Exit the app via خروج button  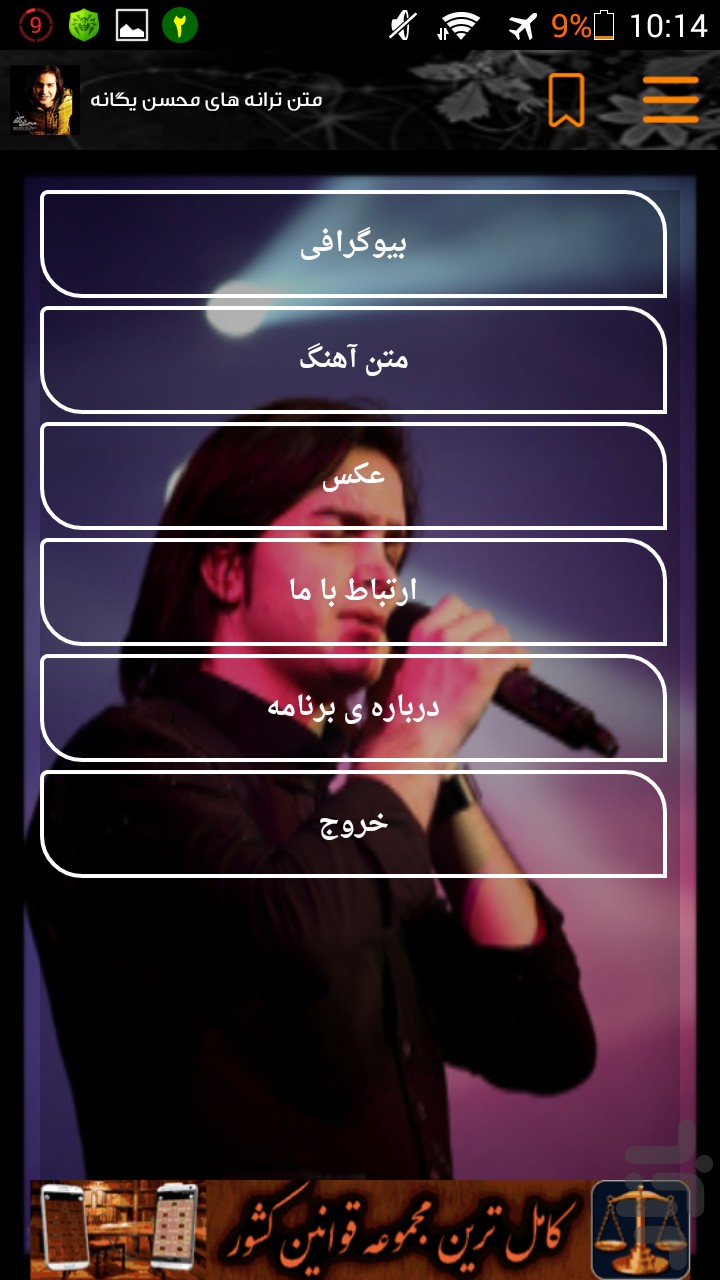(353, 824)
